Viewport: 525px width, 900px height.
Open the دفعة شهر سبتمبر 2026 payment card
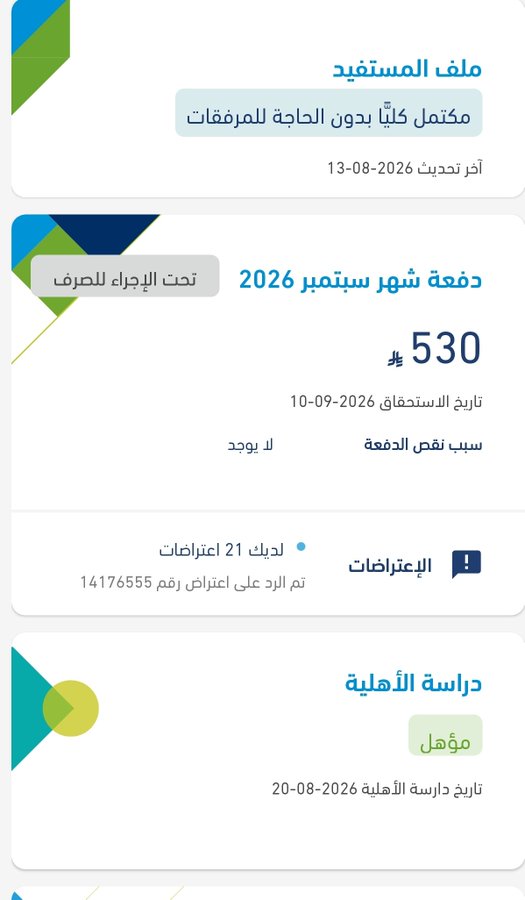tap(268, 363)
